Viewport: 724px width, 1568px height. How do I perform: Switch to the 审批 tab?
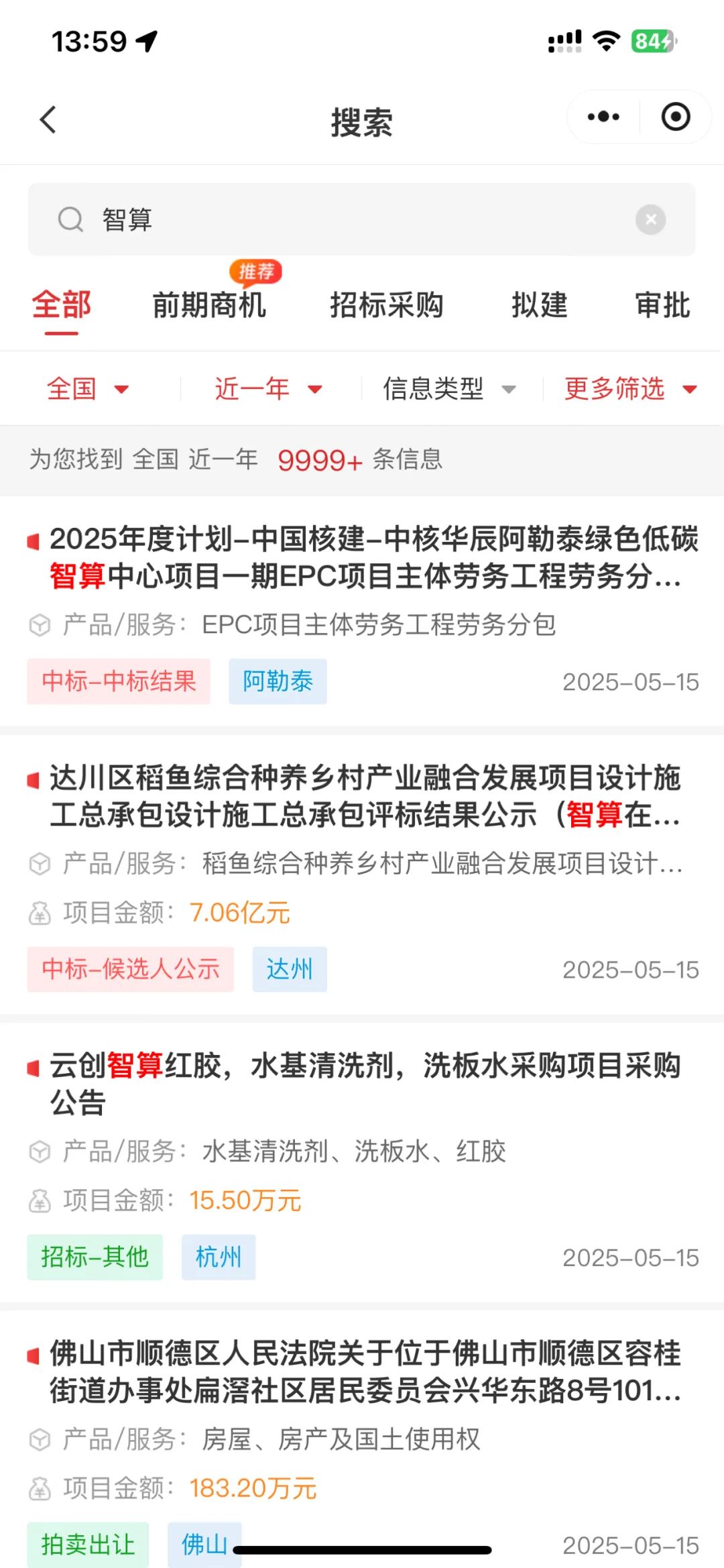(663, 305)
